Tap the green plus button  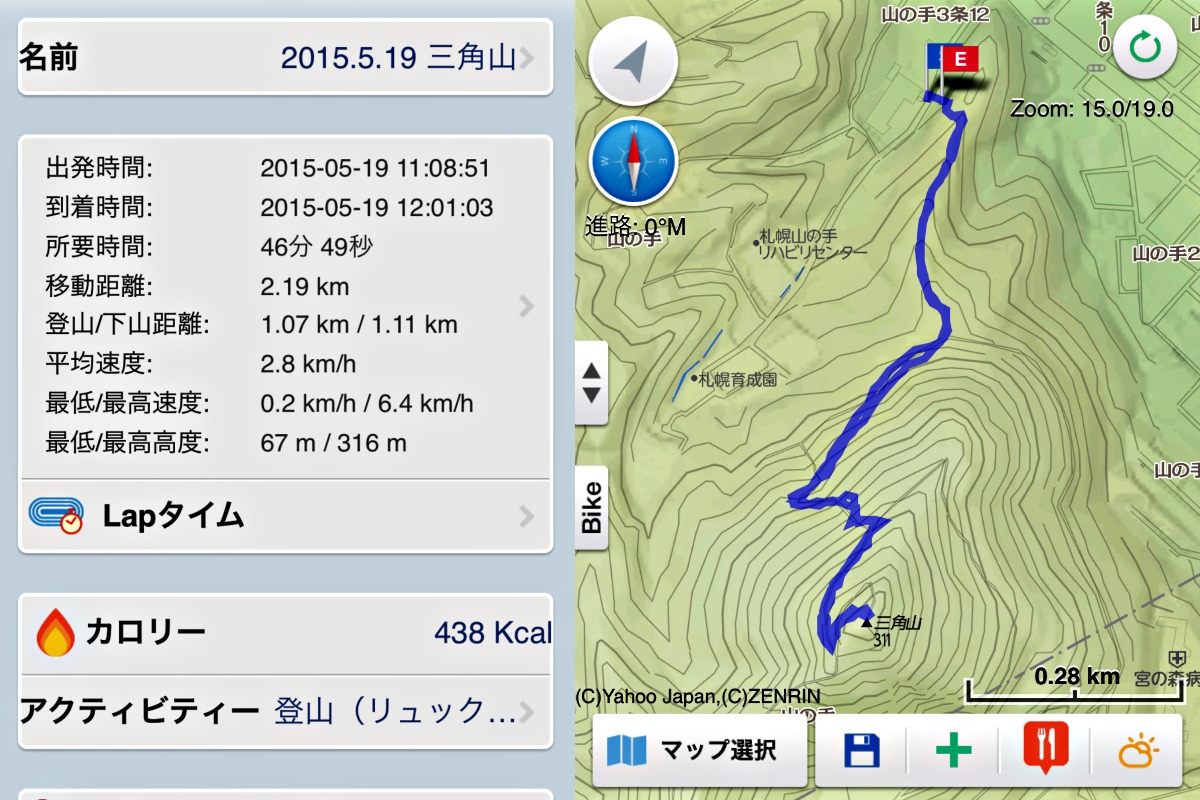coord(952,750)
